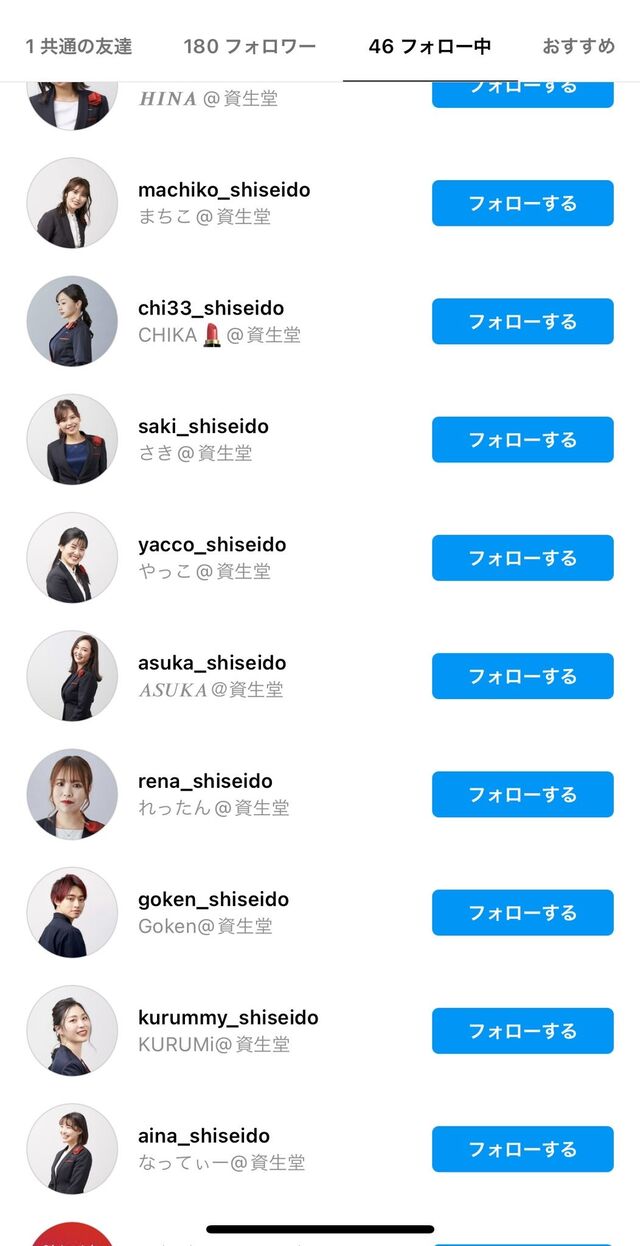
Task: Open the saki_shiseido profile row
Action: coord(203,427)
